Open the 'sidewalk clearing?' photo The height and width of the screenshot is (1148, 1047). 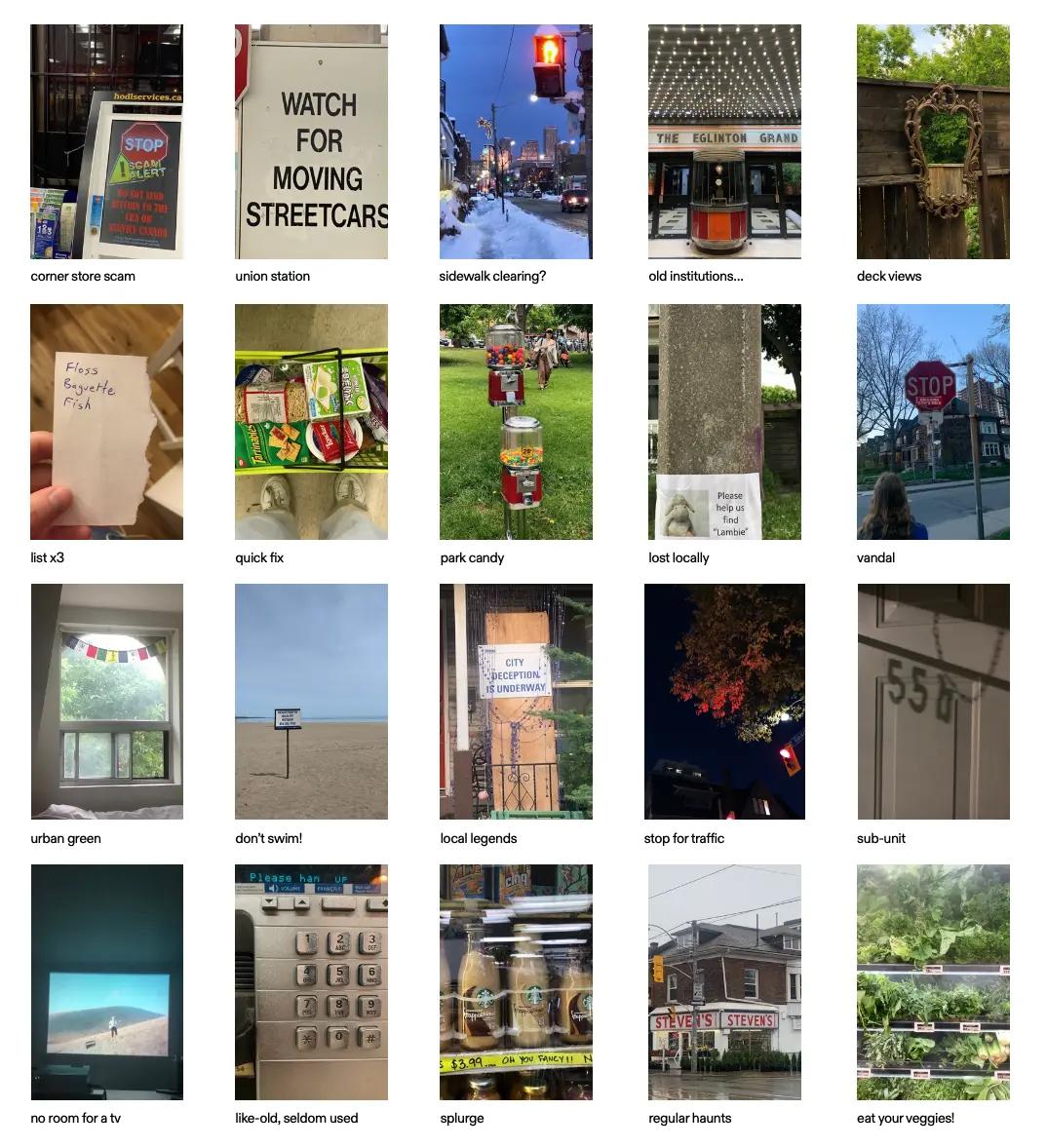[516, 142]
